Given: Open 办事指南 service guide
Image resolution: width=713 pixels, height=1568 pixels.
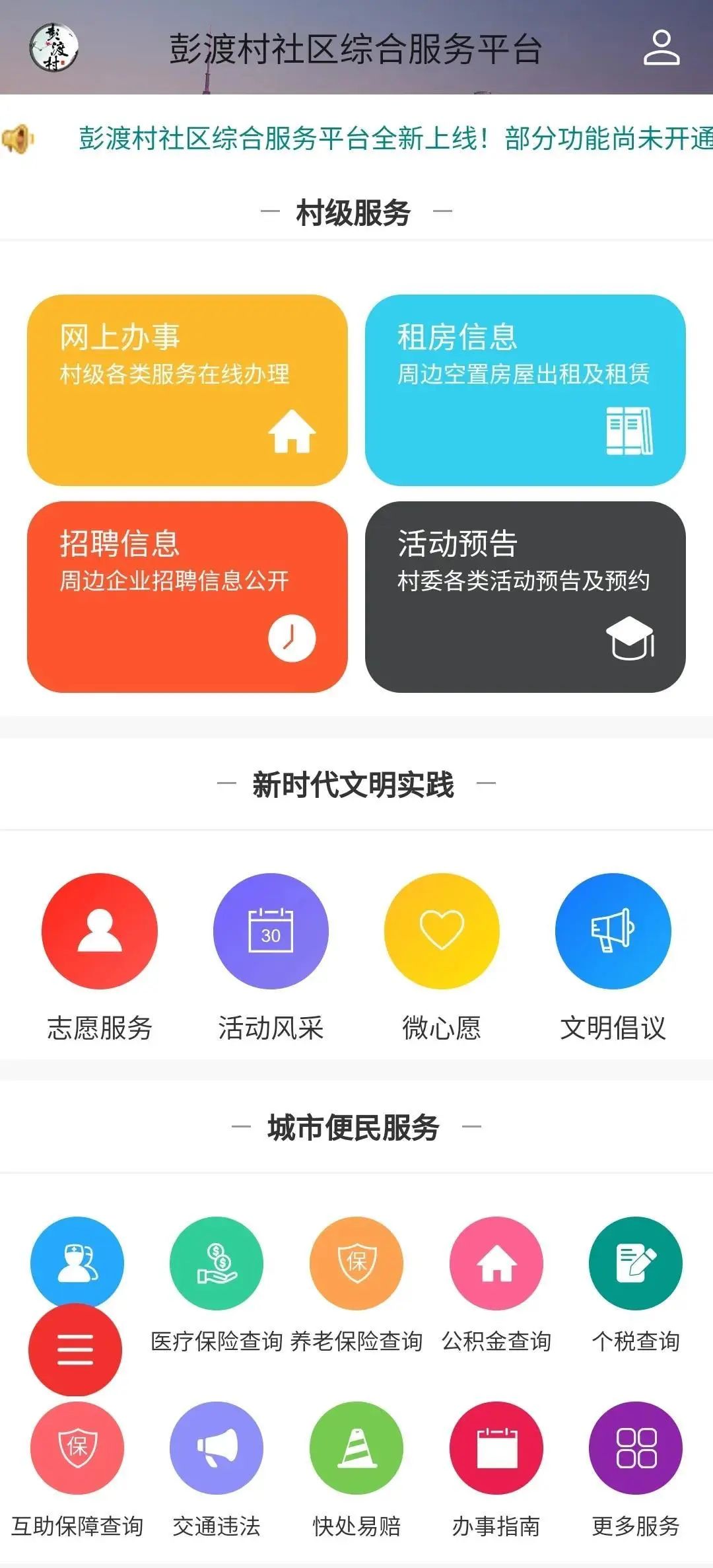Looking at the screenshot, I should coord(496,1448).
